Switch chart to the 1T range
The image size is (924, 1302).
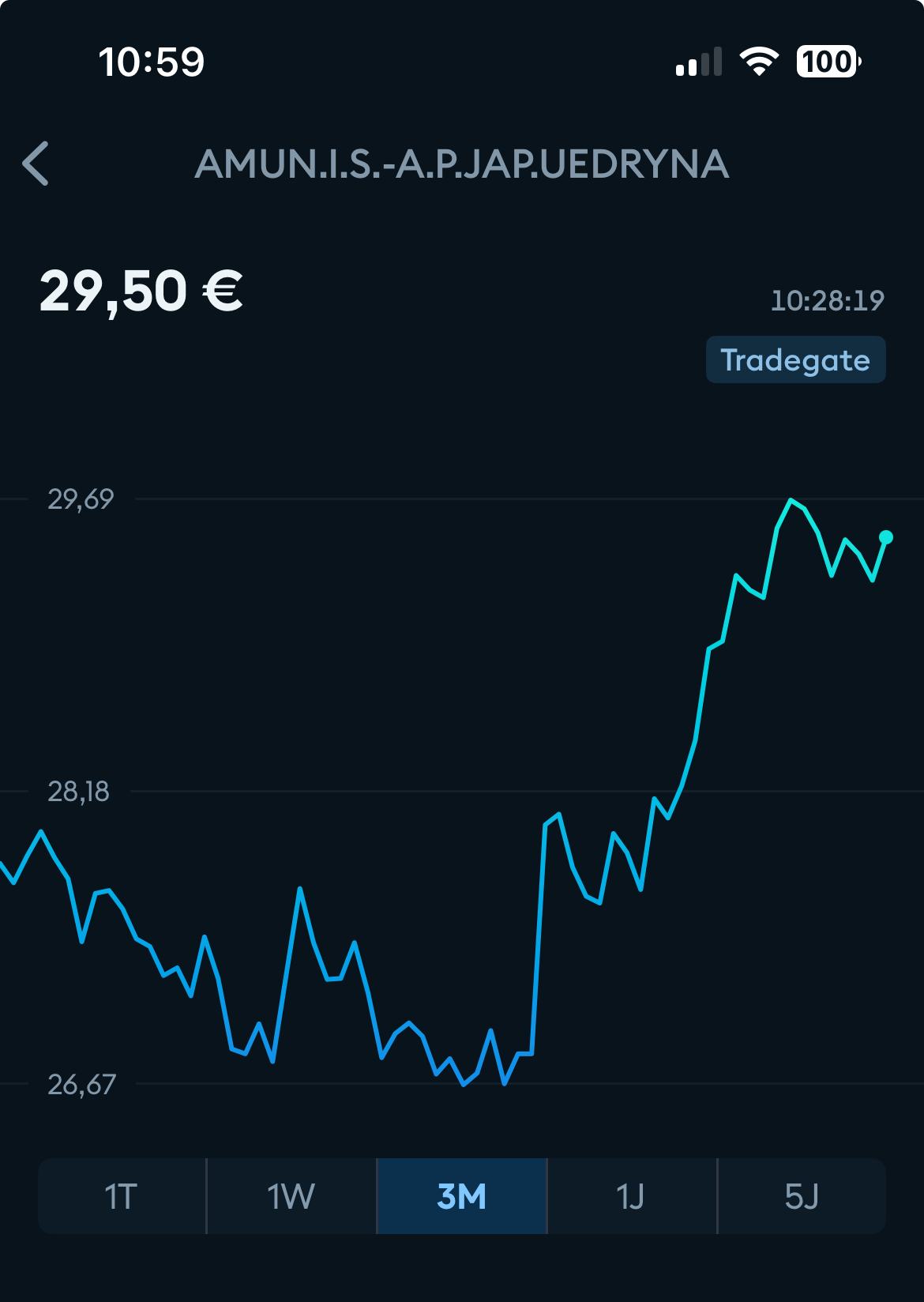click(122, 1196)
